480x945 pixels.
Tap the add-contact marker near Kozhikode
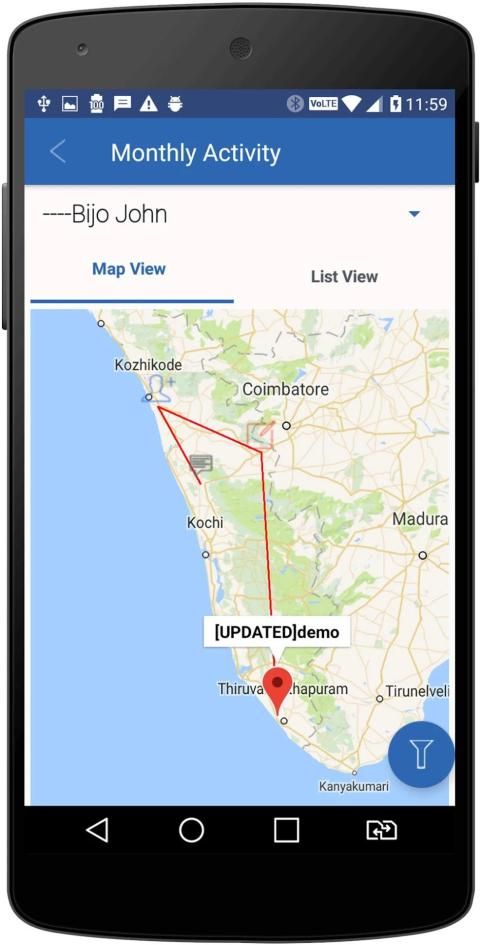coord(160,389)
